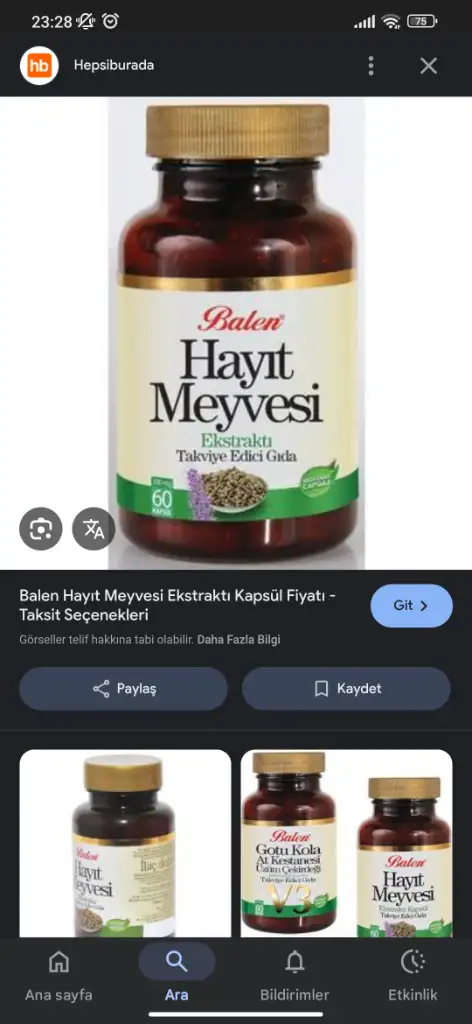Viewport: 472px width, 1024px height.
Task: Tap the Git button to visit page
Action: tap(411, 605)
